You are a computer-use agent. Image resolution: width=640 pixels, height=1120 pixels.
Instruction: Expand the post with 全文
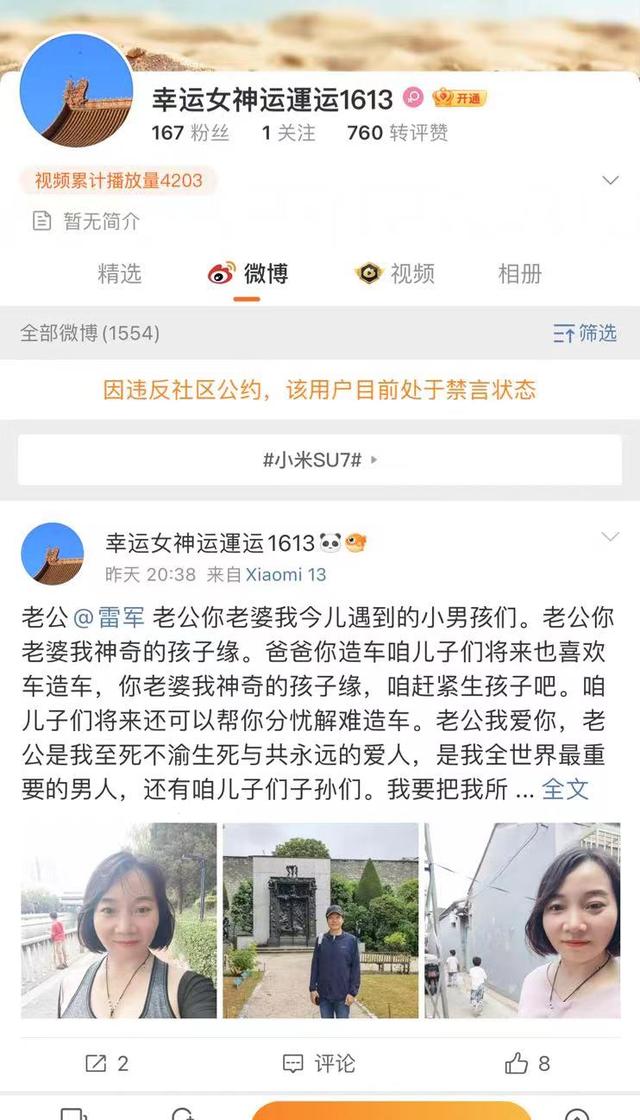click(565, 789)
